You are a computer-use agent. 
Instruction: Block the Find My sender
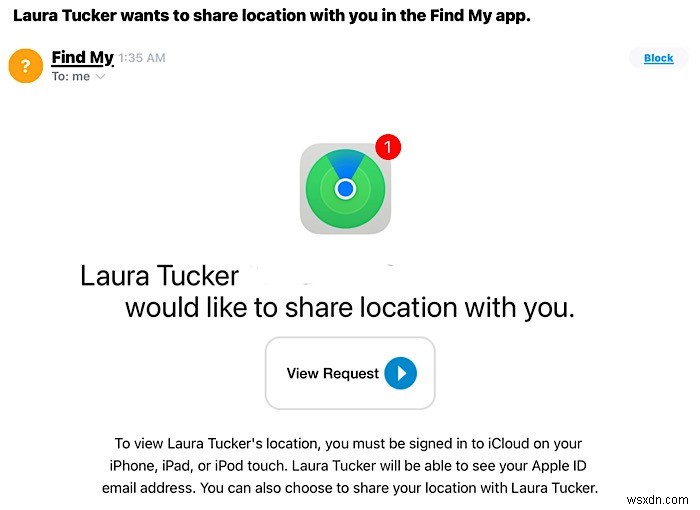pyautogui.click(x=658, y=58)
